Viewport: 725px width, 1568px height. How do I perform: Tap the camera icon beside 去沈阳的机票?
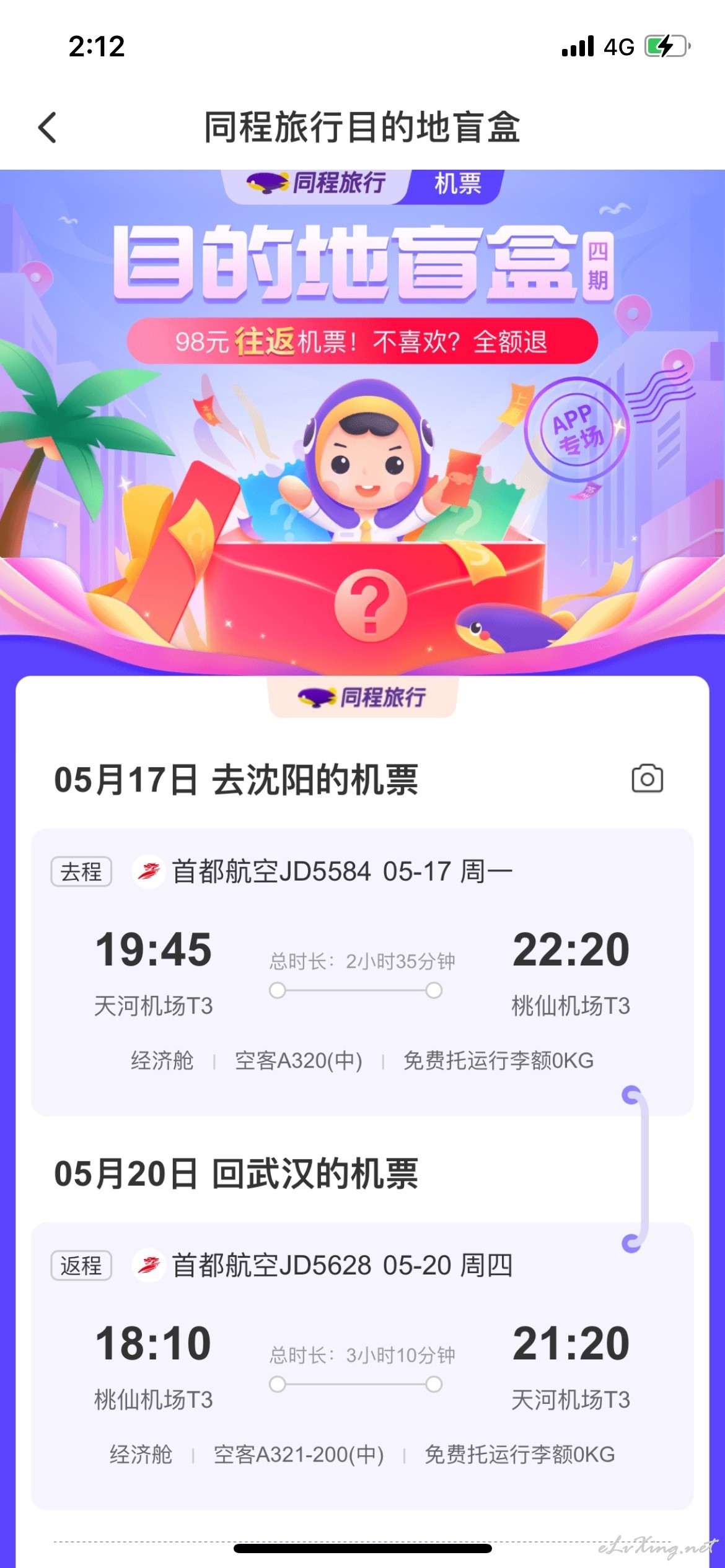[647, 778]
